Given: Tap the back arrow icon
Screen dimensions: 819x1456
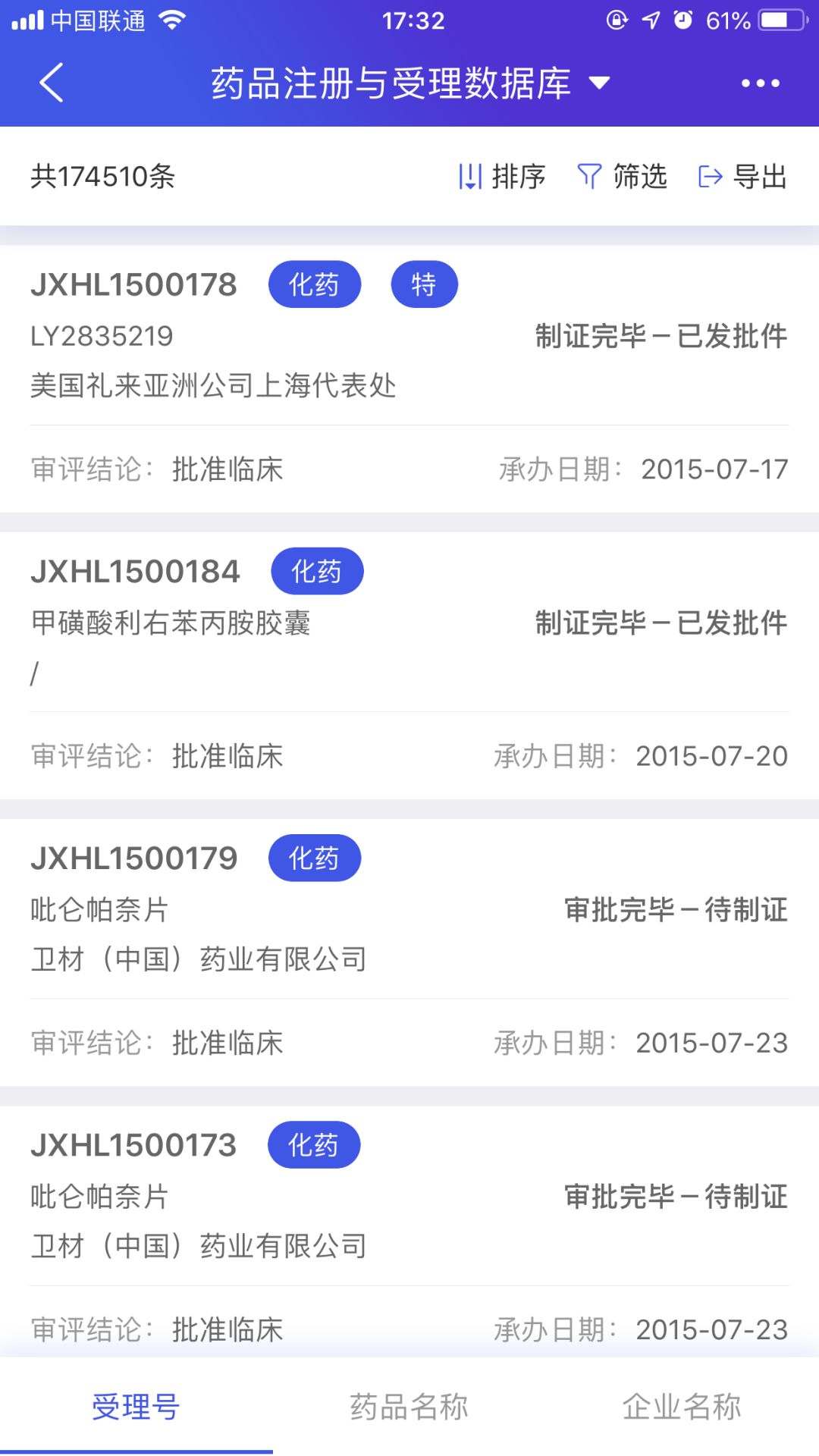Looking at the screenshot, I should click(x=51, y=82).
